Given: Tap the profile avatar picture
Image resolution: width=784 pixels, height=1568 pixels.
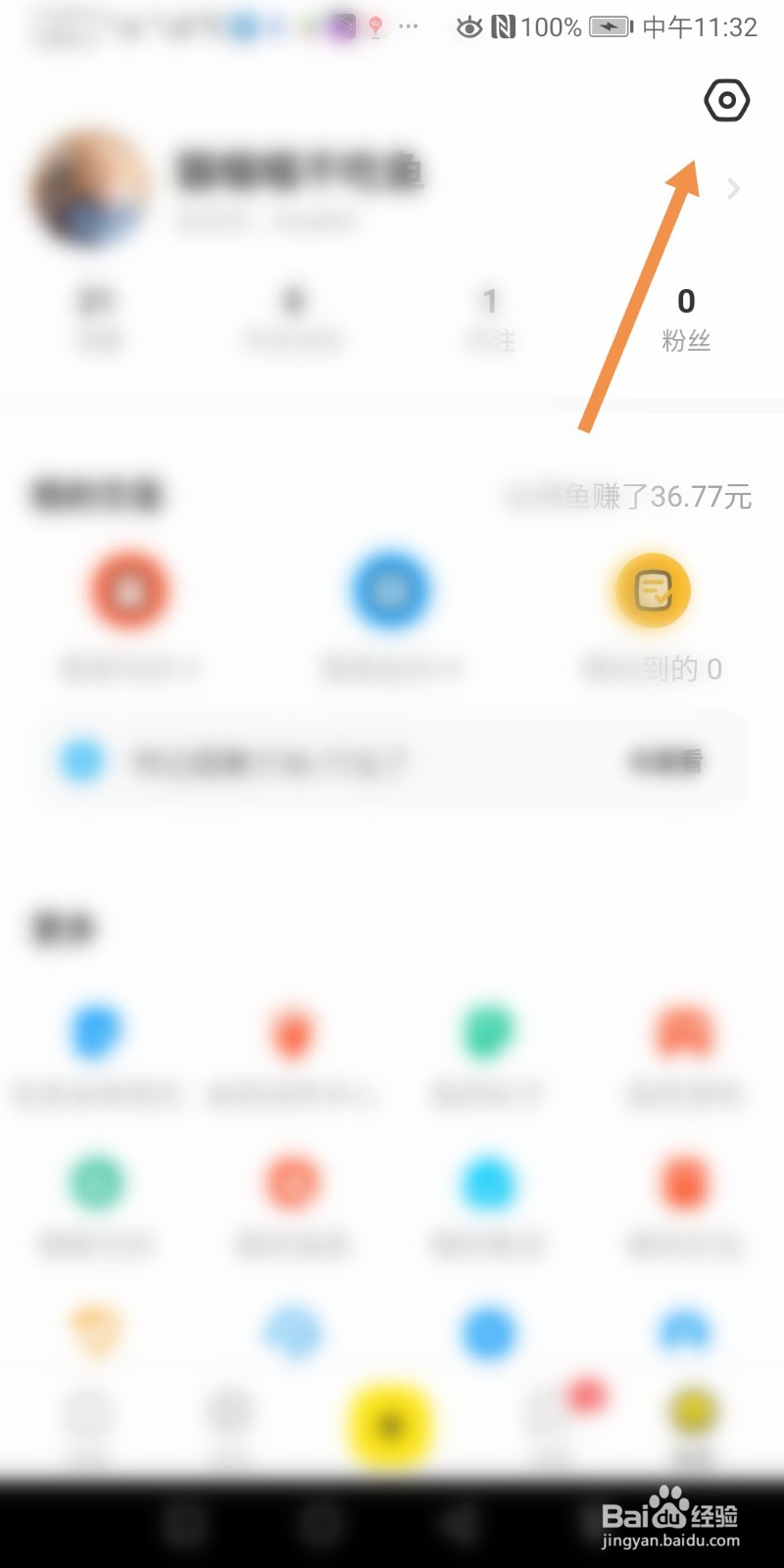Looking at the screenshot, I should 86,188.
